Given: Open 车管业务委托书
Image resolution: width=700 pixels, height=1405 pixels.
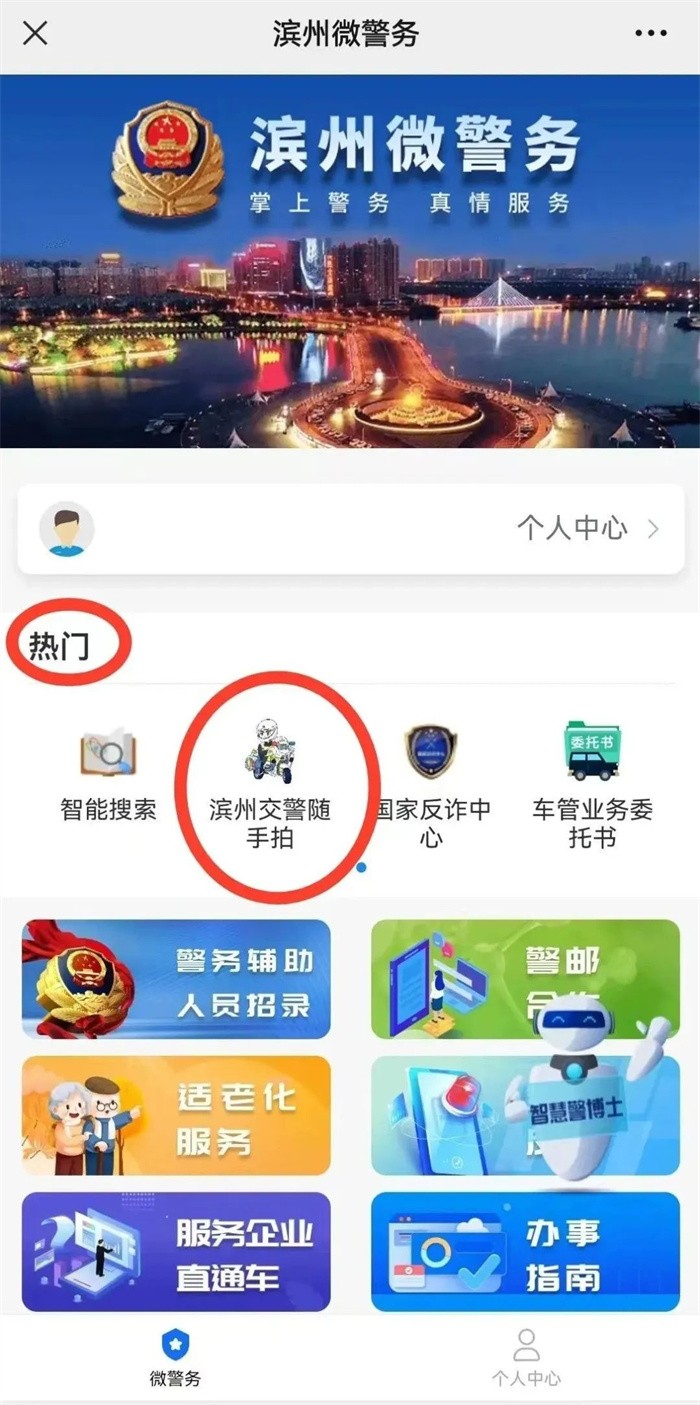Looking at the screenshot, I should pyautogui.click(x=592, y=785).
